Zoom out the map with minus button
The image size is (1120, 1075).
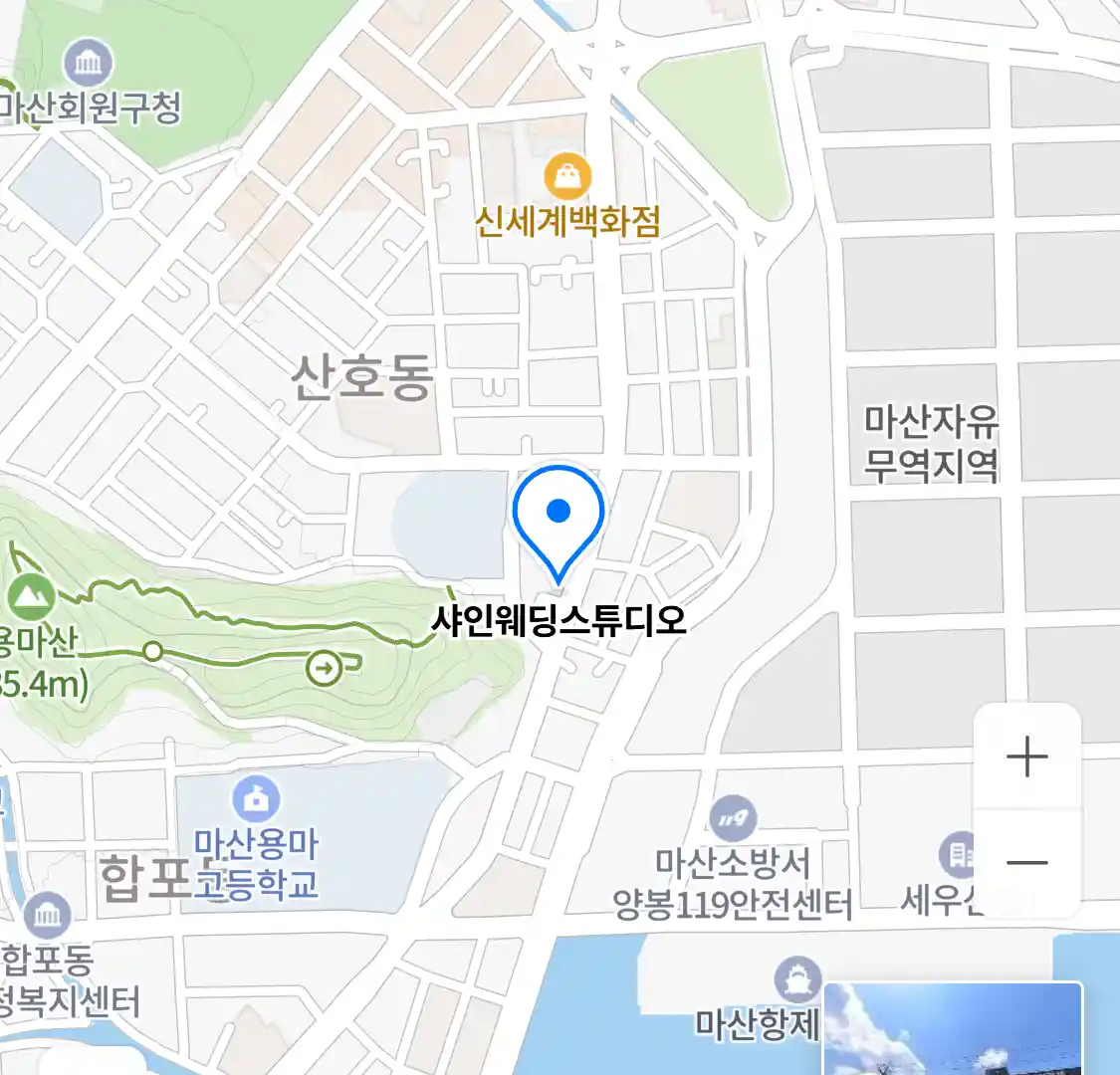[1026, 862]
